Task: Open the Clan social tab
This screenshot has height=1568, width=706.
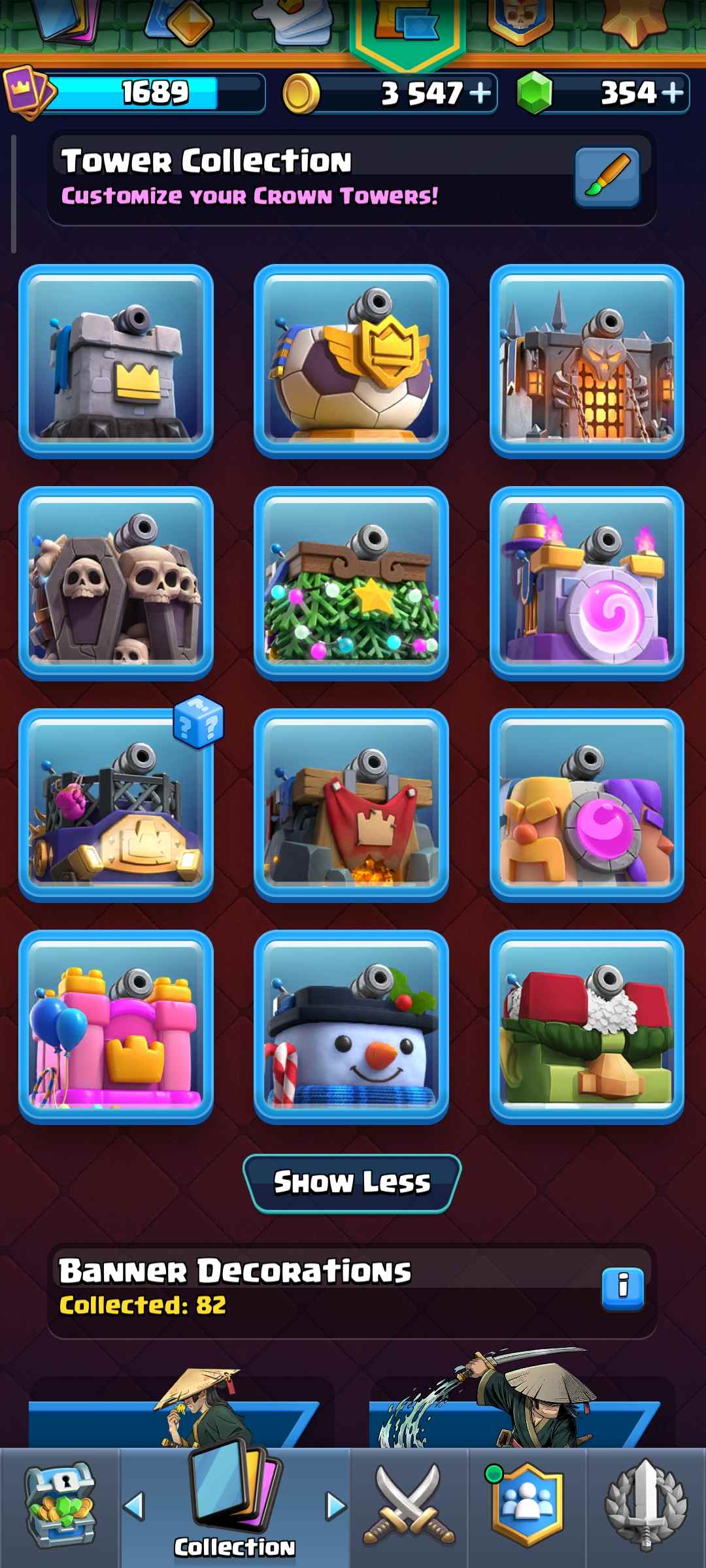Action: pos(527,1506)
